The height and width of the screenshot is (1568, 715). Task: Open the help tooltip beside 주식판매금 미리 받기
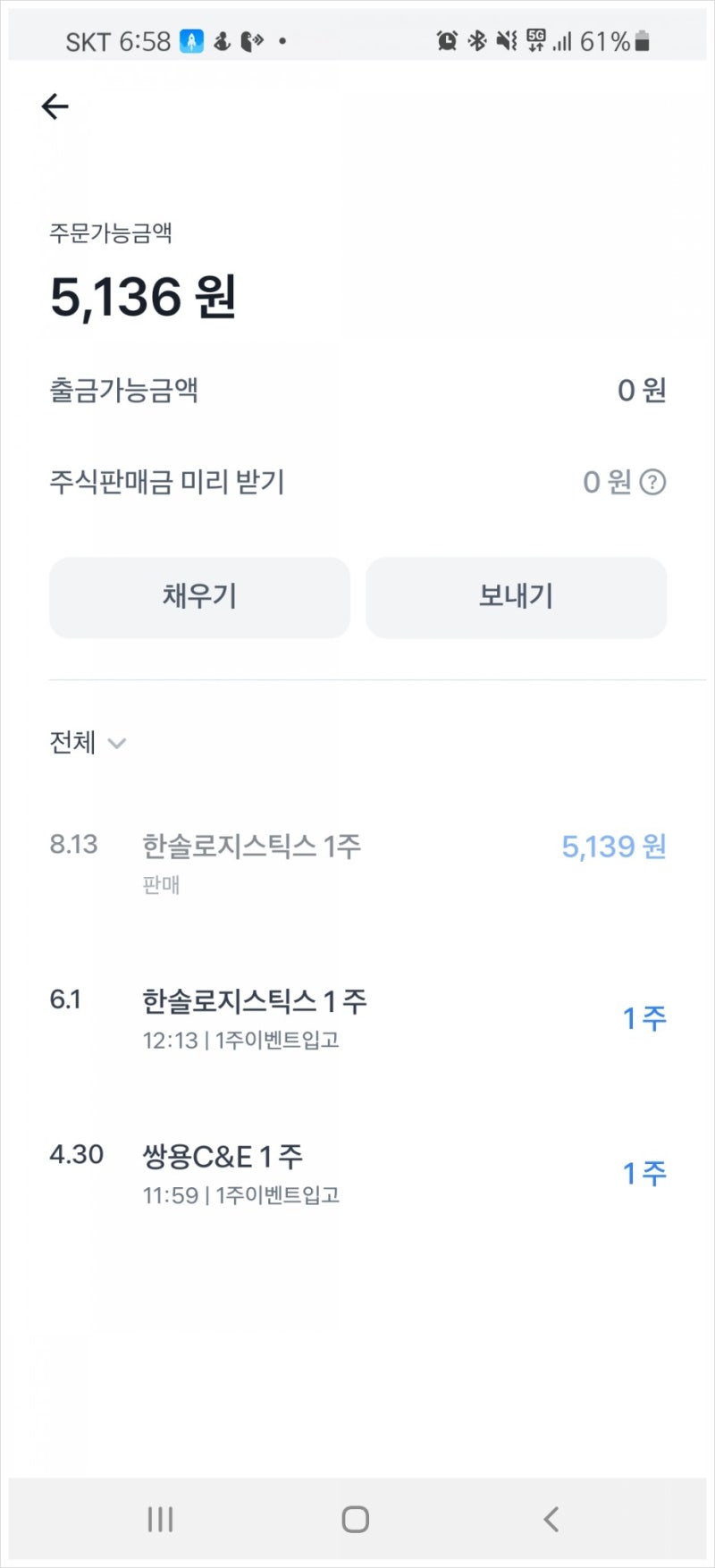pyautogui.click(x=653, y=482)
